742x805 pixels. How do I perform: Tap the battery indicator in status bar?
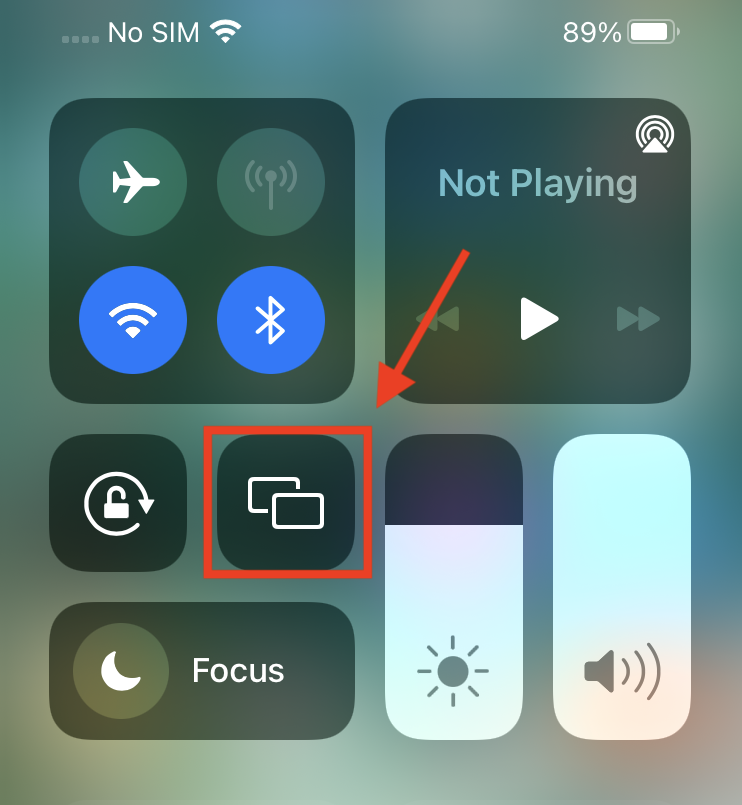[x=651, y=30]
